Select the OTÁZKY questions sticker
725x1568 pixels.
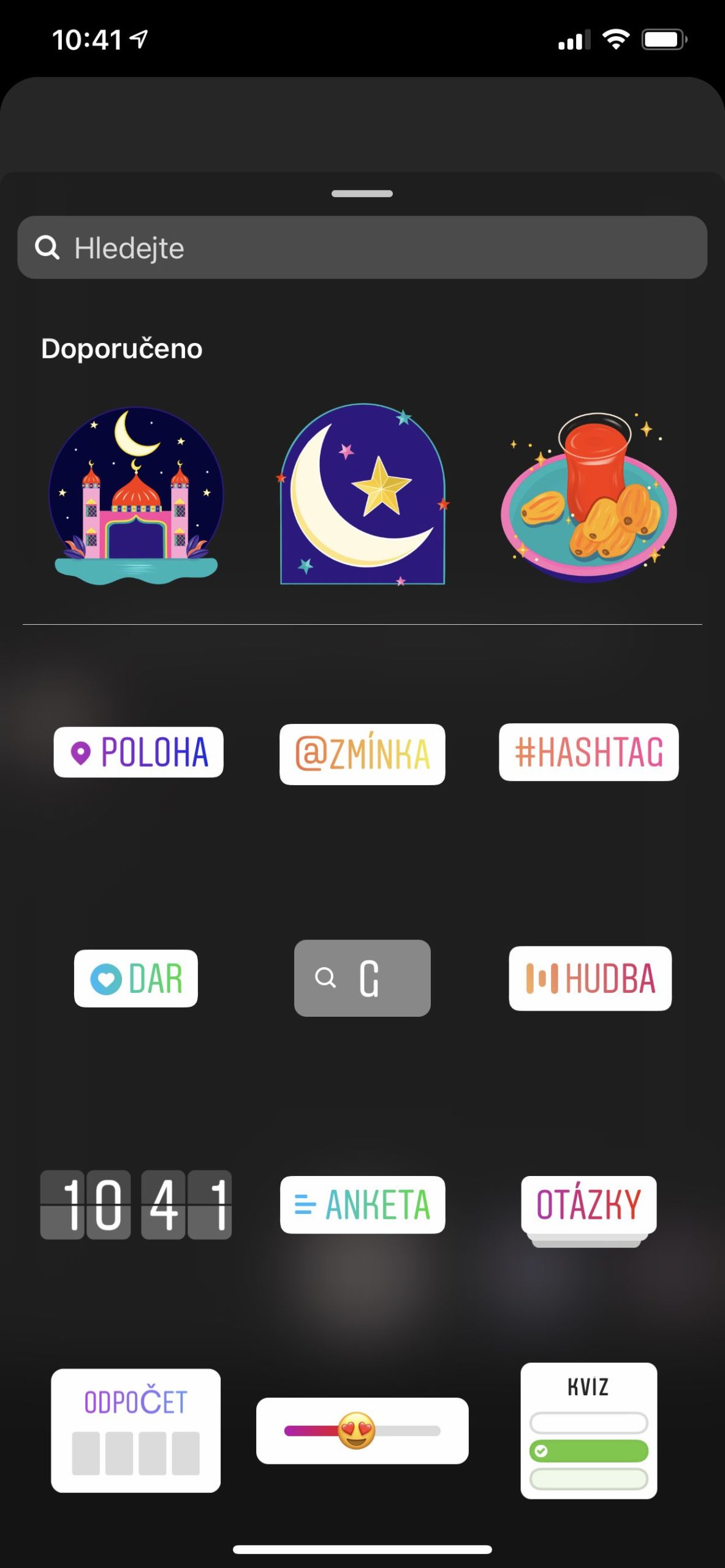(x=588, y=1204)
